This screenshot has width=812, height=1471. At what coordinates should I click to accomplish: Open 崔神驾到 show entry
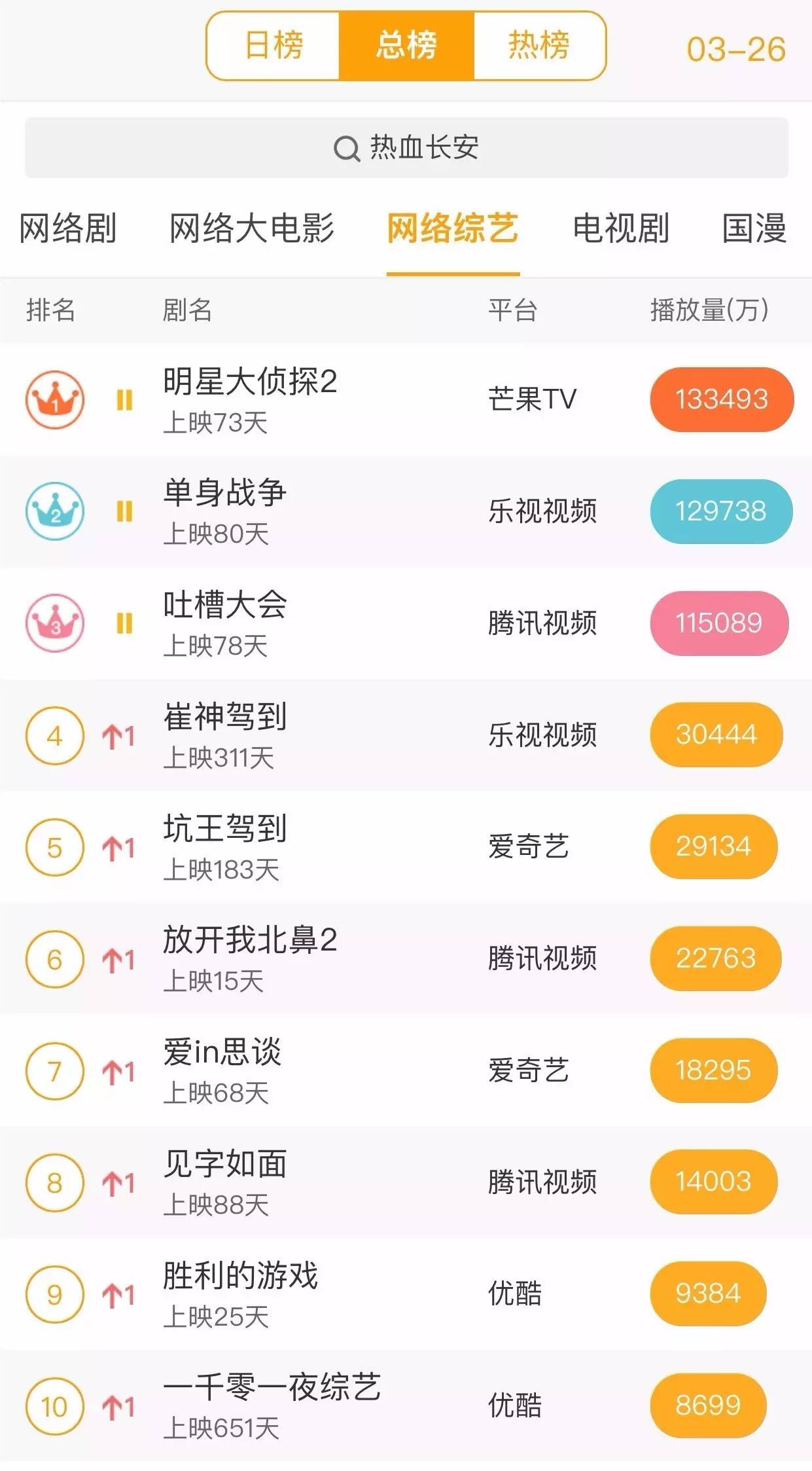coord(406,735)
